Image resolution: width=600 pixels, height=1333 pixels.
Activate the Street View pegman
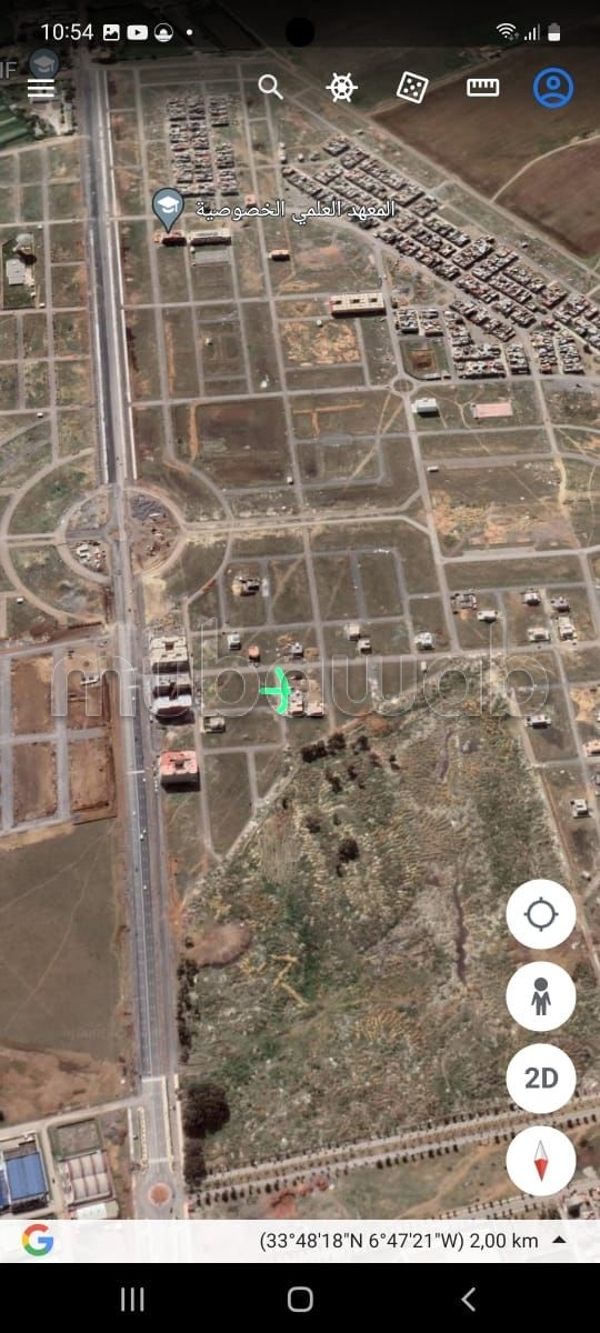(x=541, y=996)
